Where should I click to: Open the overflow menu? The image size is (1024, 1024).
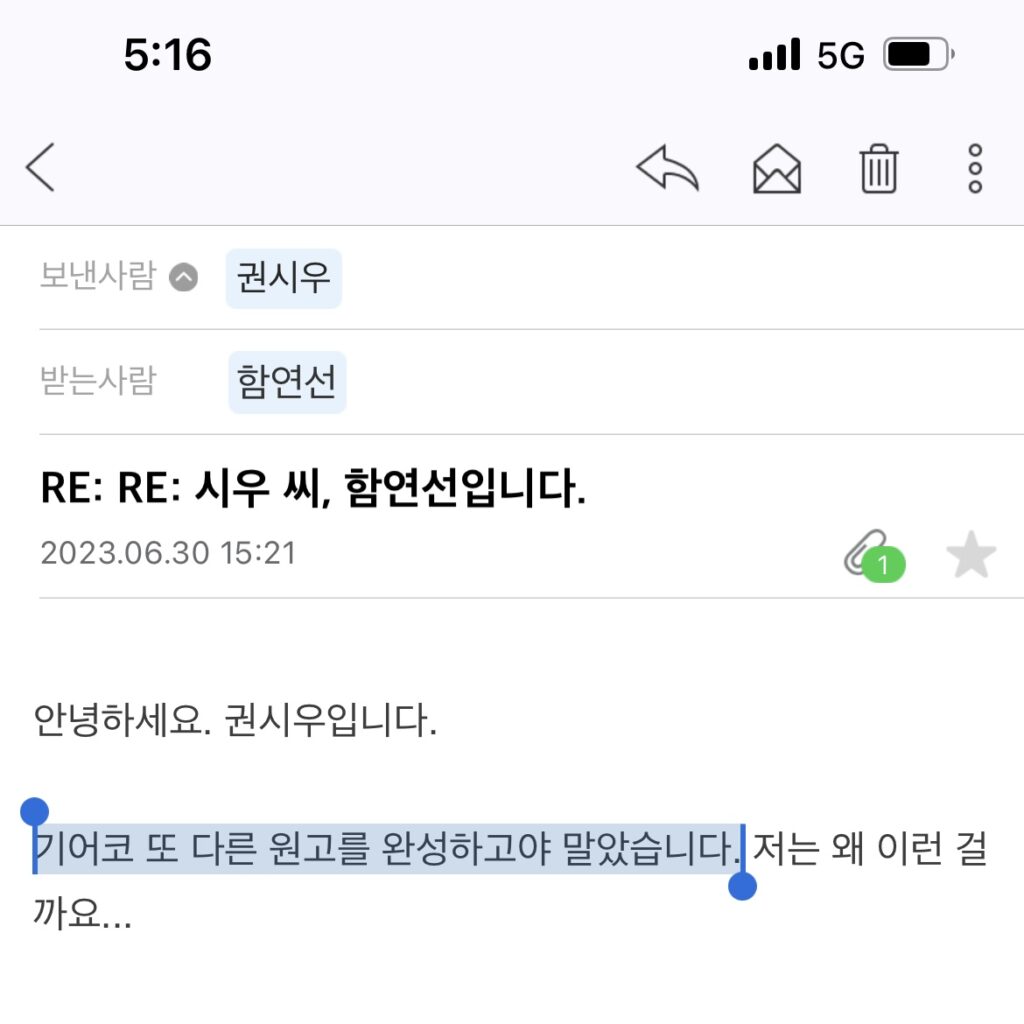pyautogui.click(x=975, y=168)
